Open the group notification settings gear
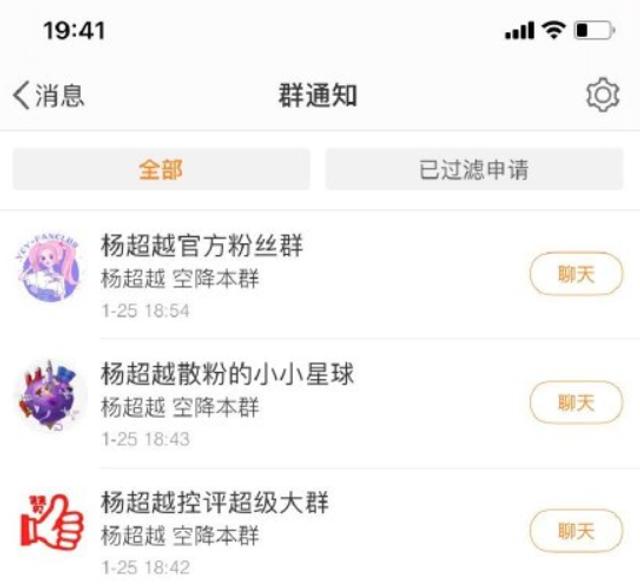The height and width of the screenshot is (585, 640). (x=602, y=95)
